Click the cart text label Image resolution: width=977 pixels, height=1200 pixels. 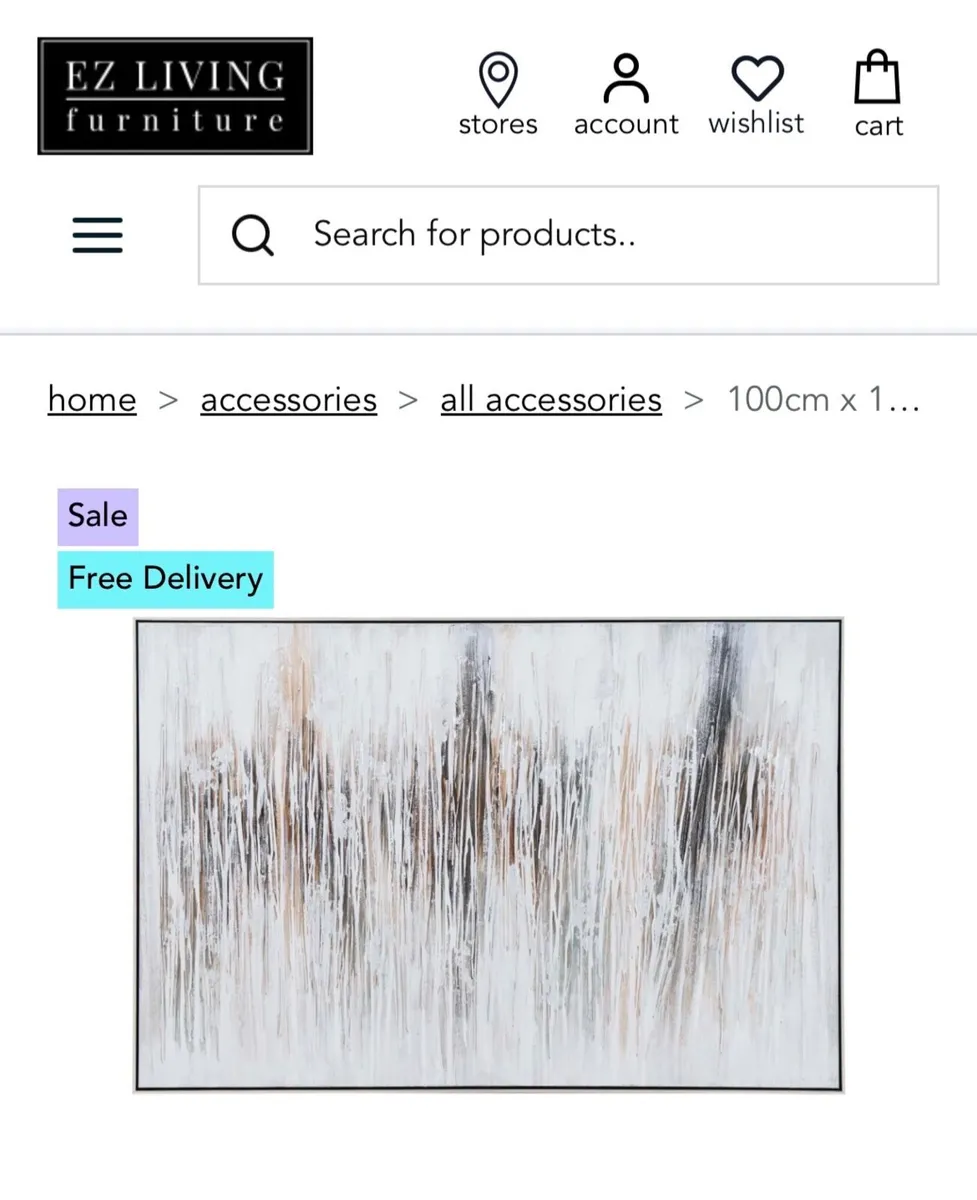click(877, 127)
